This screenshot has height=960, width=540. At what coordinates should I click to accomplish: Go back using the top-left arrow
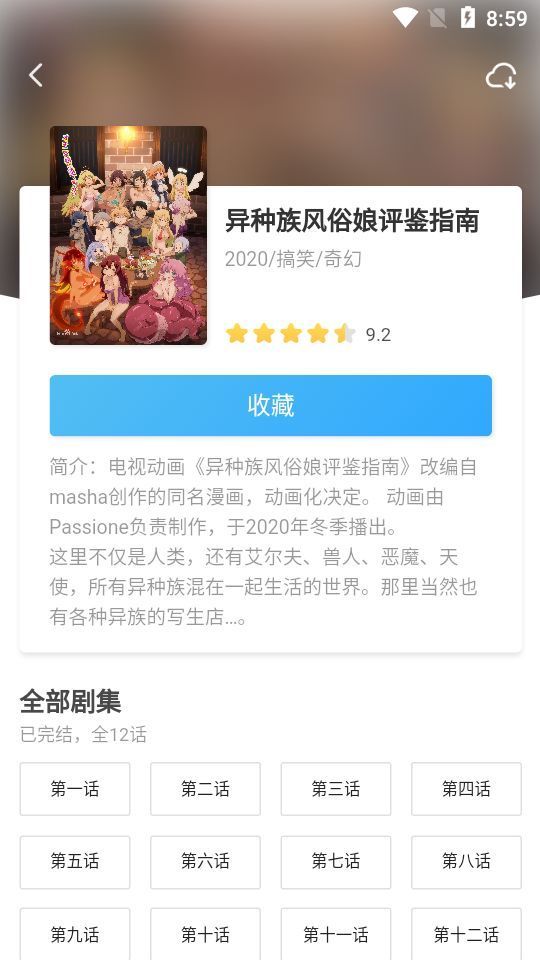click(36, 75)
